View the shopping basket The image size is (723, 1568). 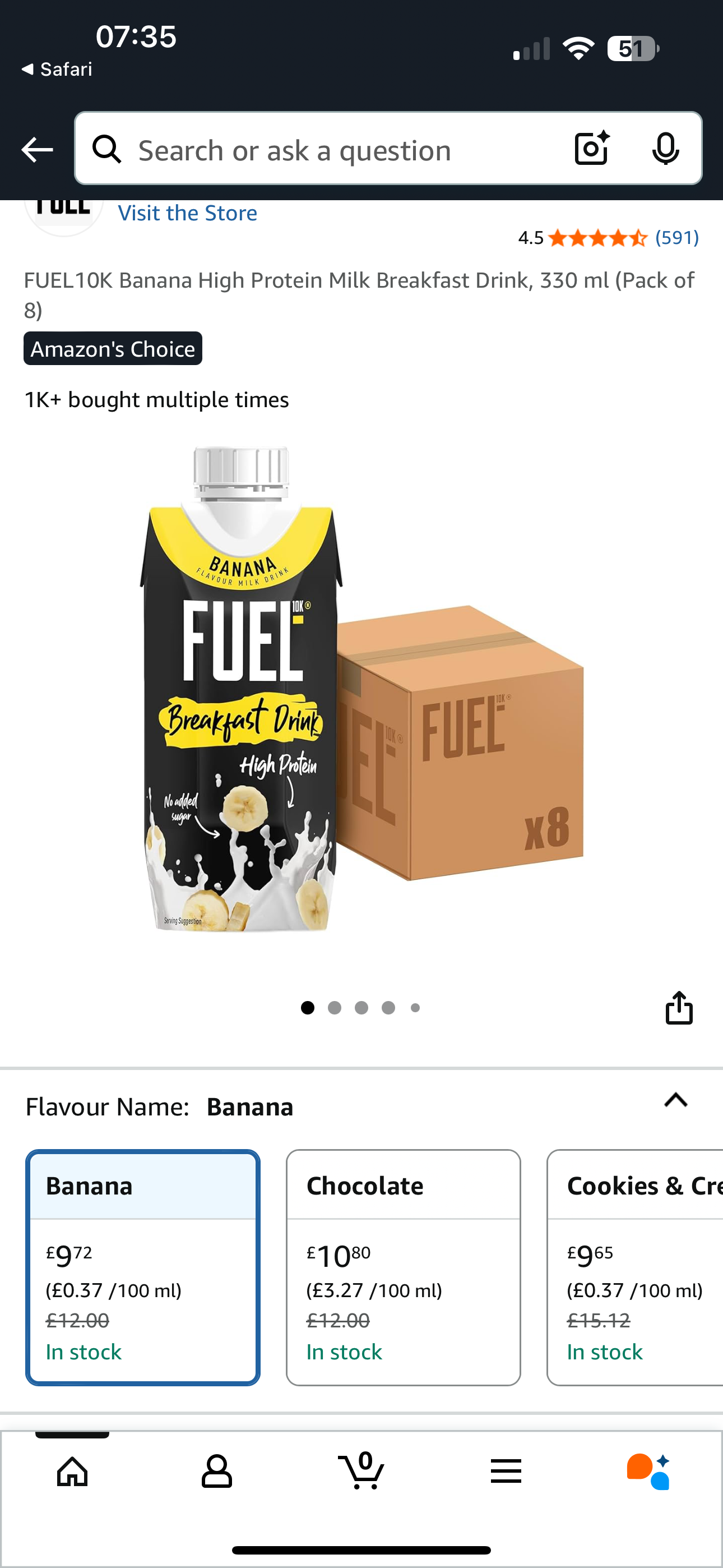point(361,1472)
